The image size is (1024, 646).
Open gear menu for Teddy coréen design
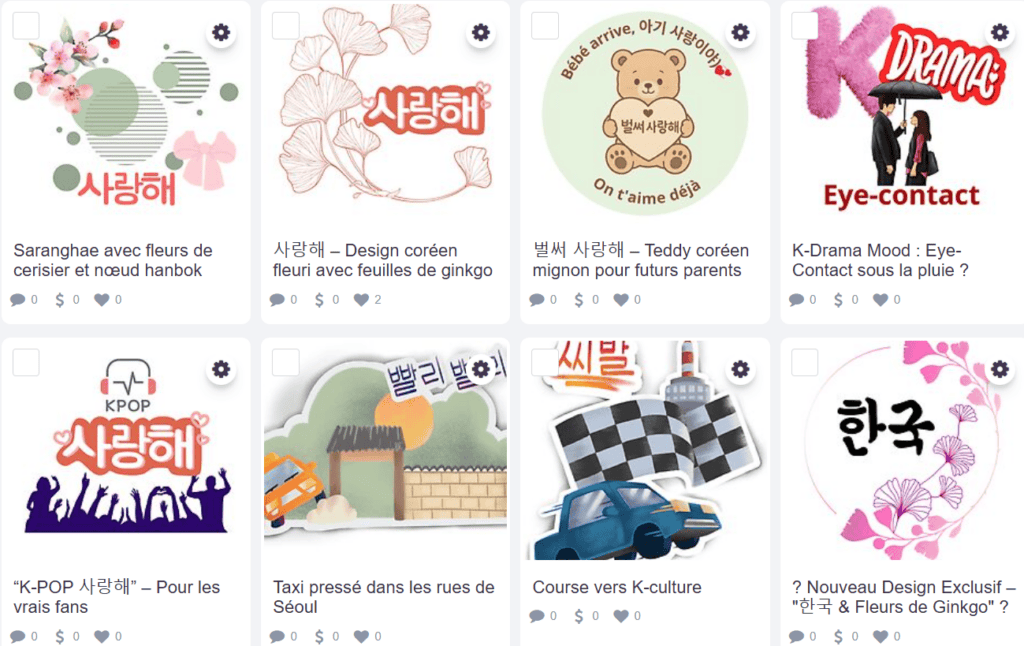[x=740, y=33]
